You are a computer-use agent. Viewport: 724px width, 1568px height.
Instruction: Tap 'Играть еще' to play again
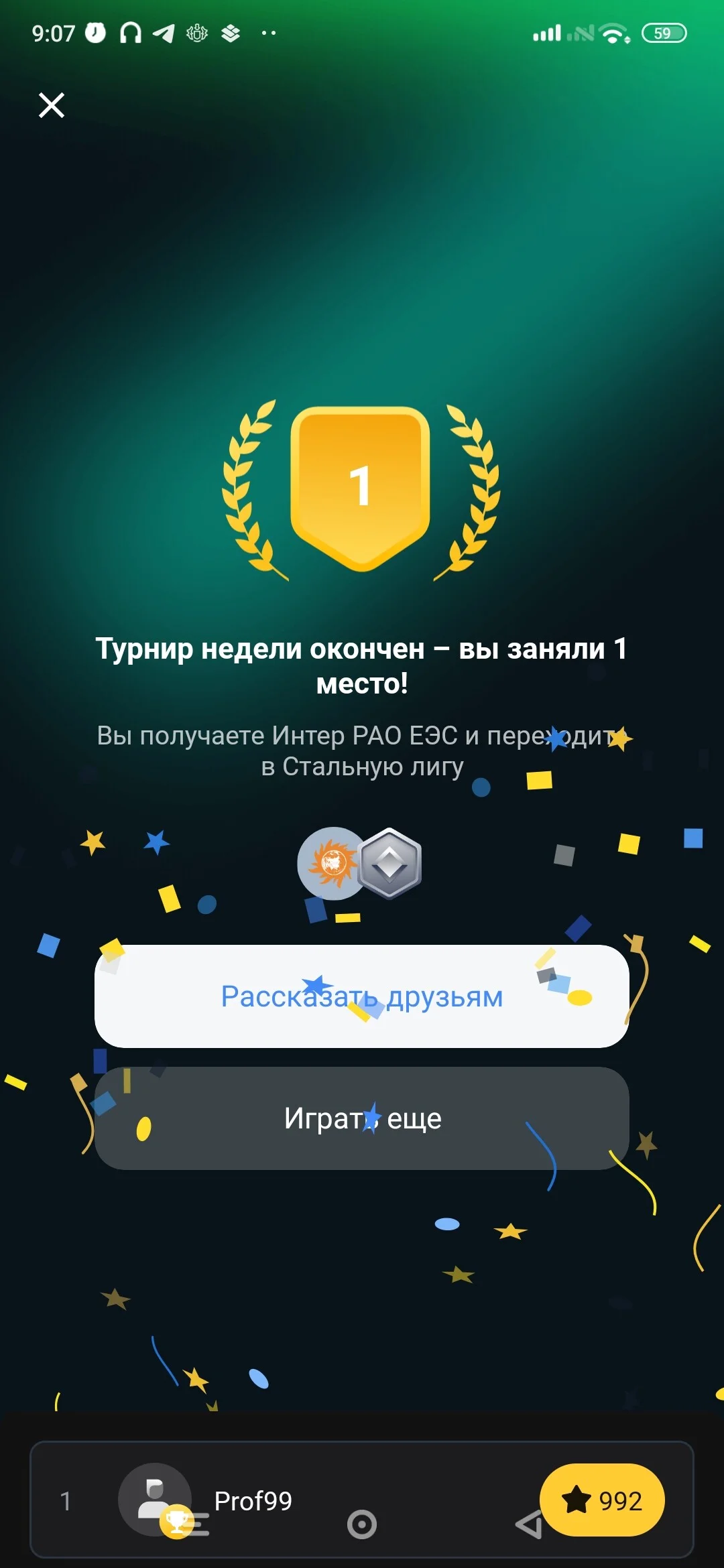point(362,1118)
